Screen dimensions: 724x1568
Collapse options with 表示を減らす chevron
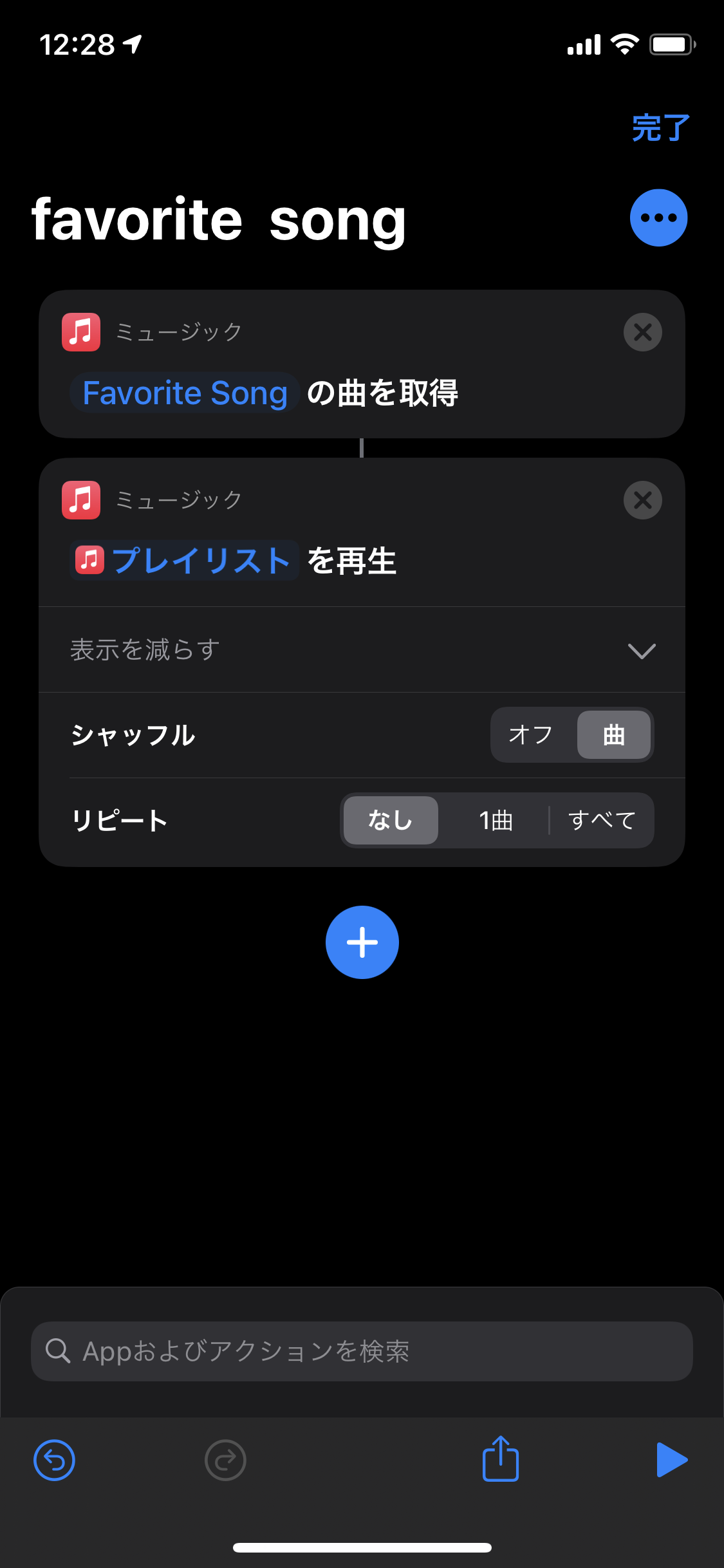(642, 650)
